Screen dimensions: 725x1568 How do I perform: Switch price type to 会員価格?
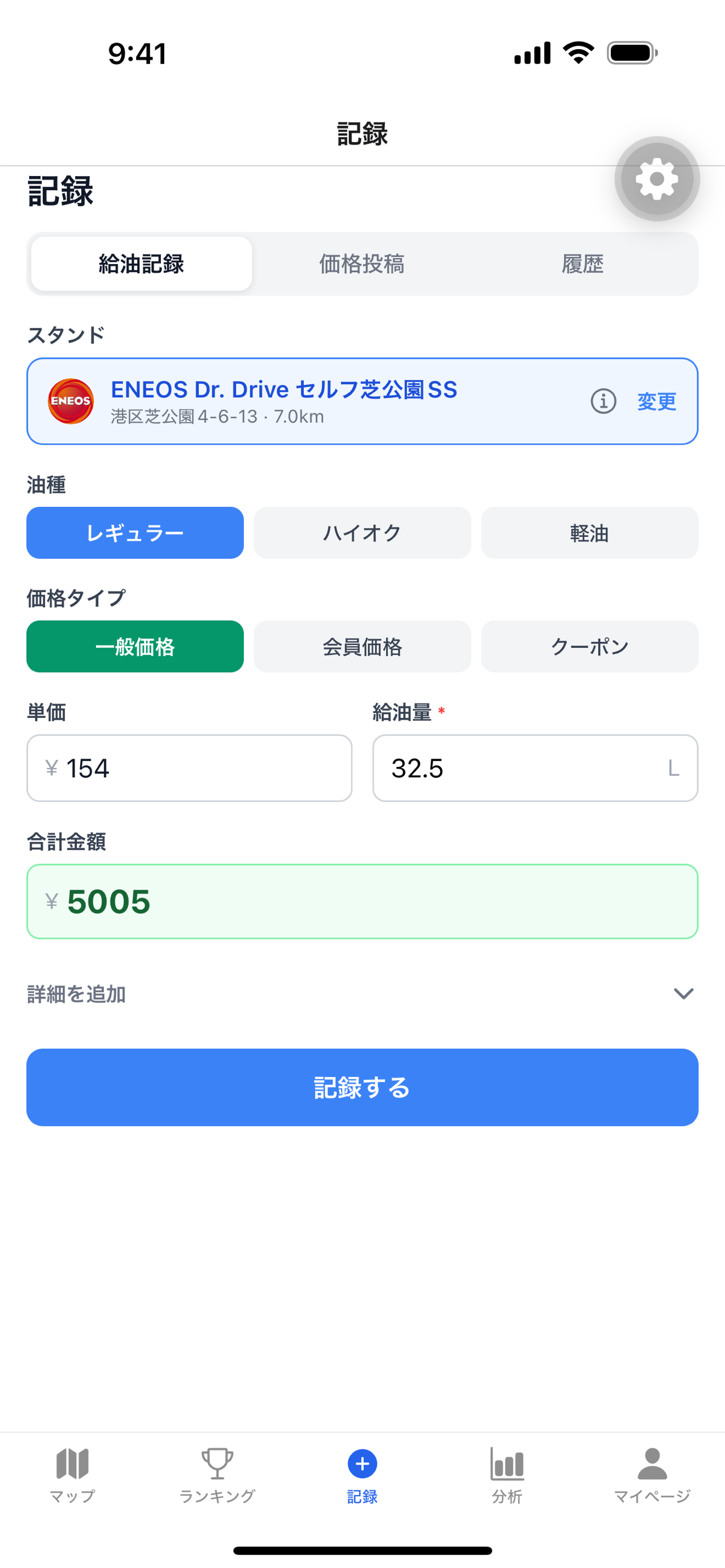(x=361, y=646)
